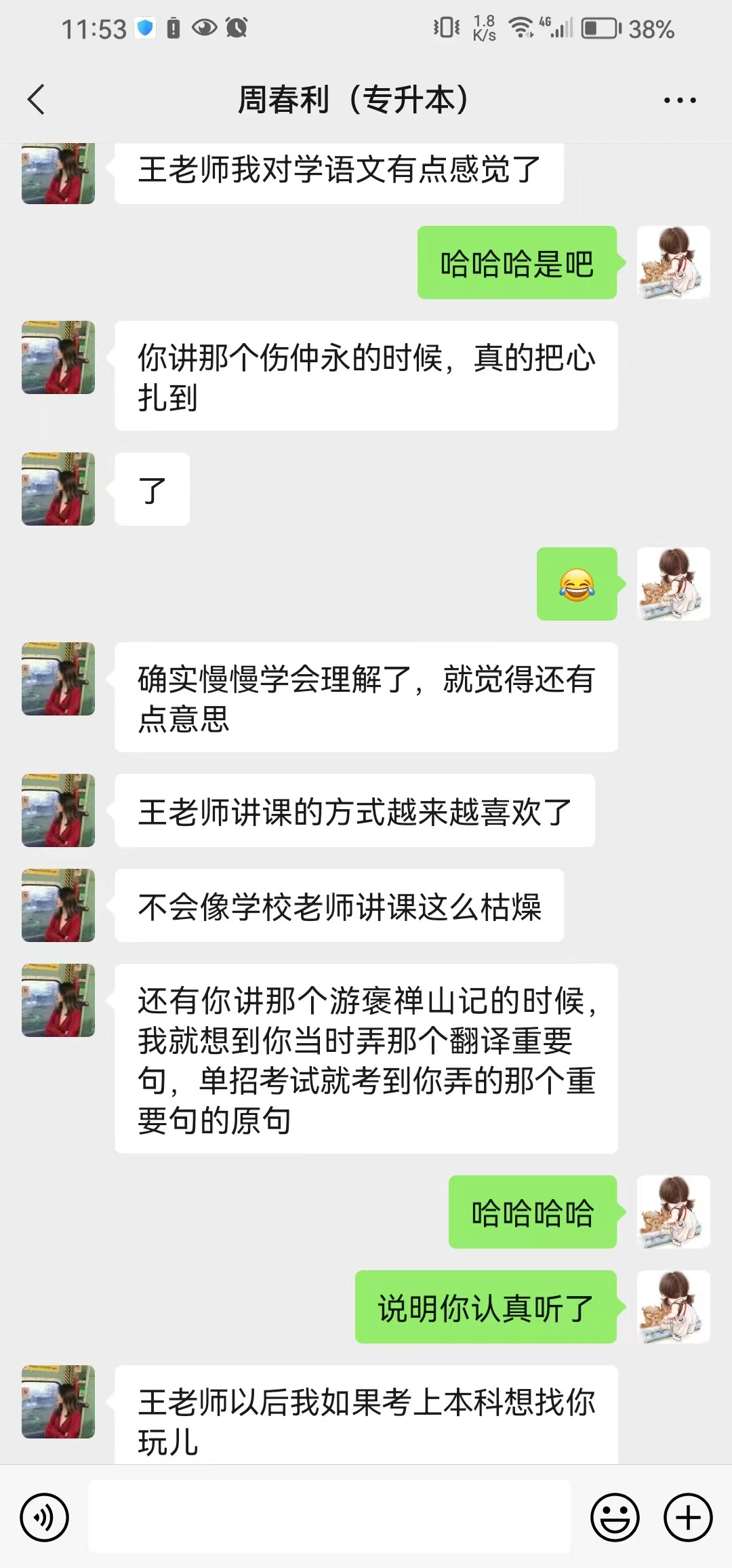The height and width of the screenshot is (1568, 732).
Task: Open your avatar beside '哈哈哈是吧'
Action: pyautogui.click(x=674, y=262)
